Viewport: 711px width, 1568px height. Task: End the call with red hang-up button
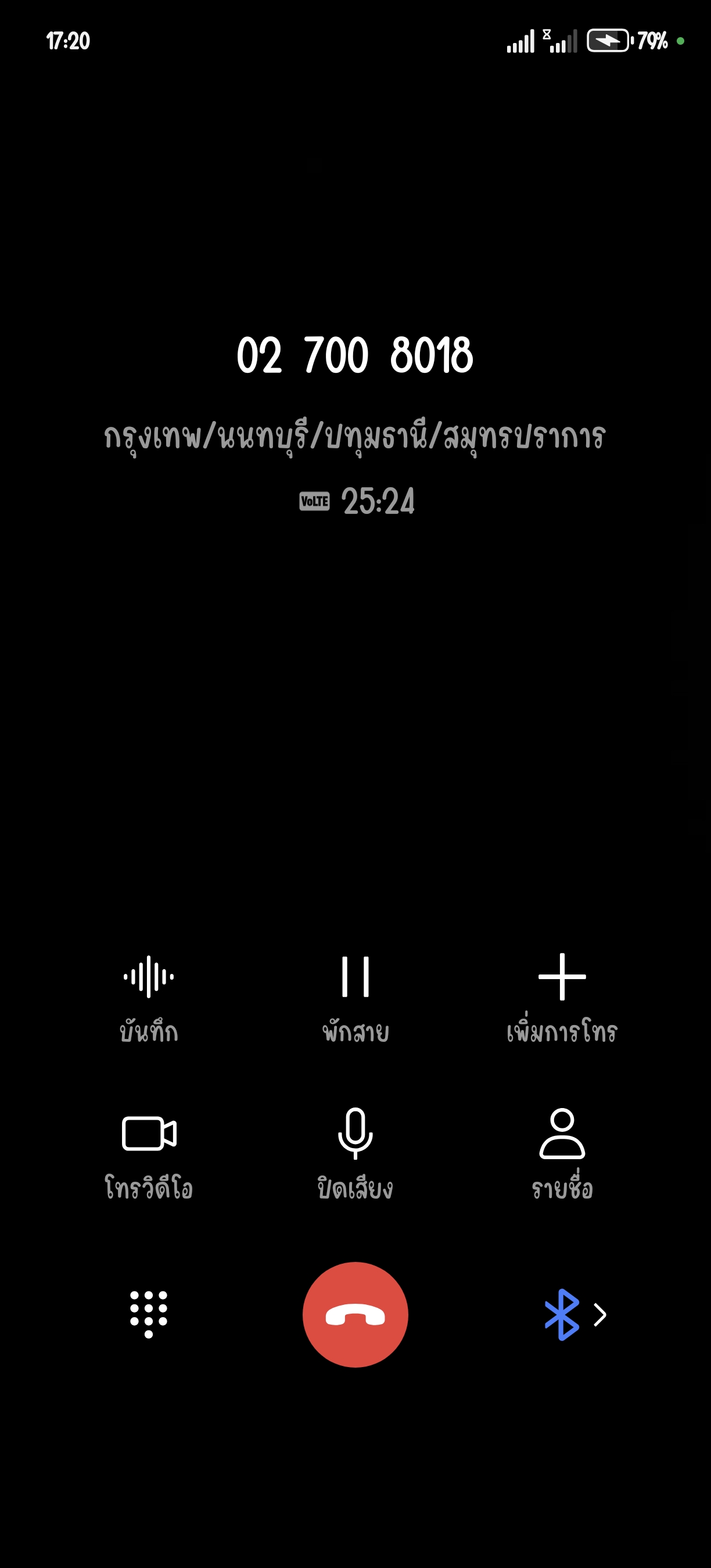point(355,1314)
